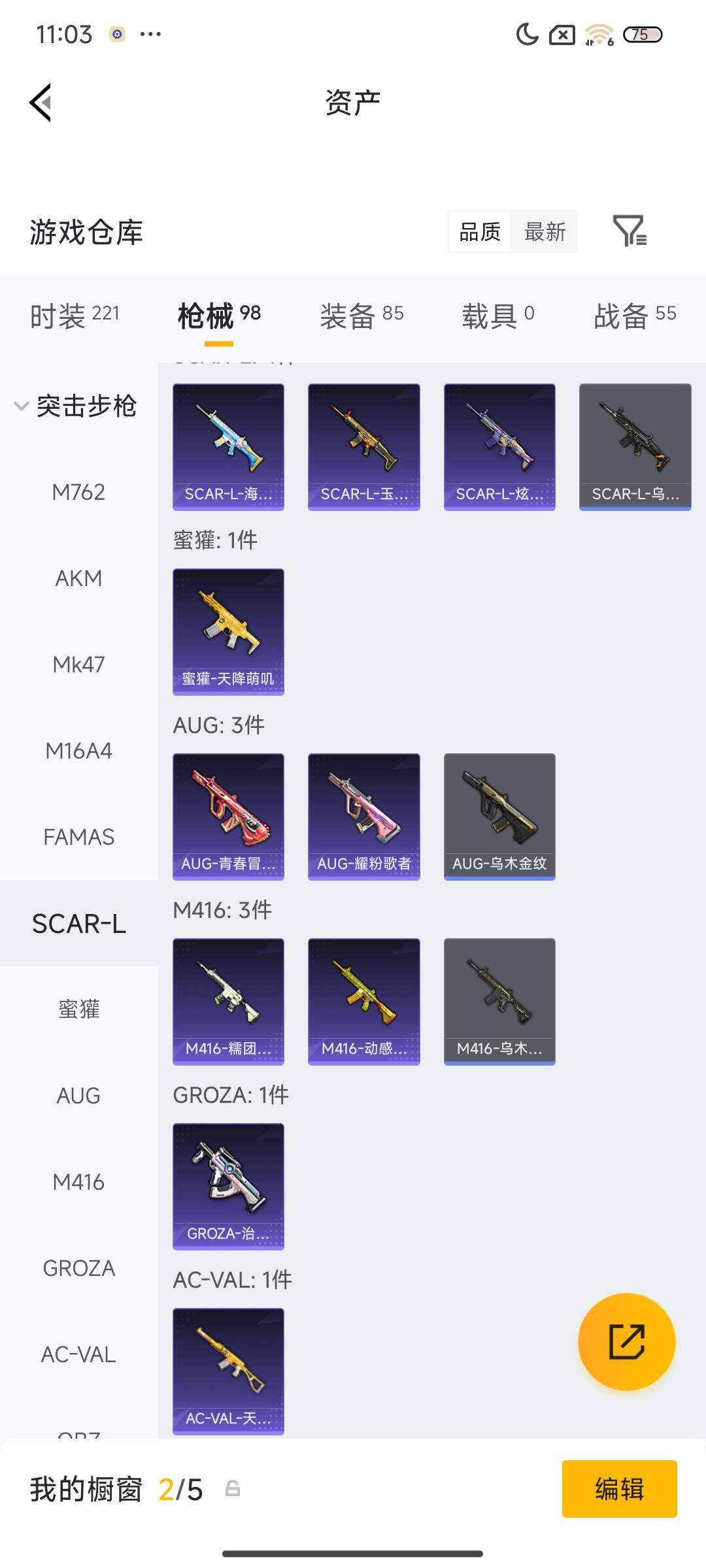Image resolution: width=706 pixels, height=1568 pixels.
Task: Select Mk47 in the weapon list
Action: (x=78, y=664)
